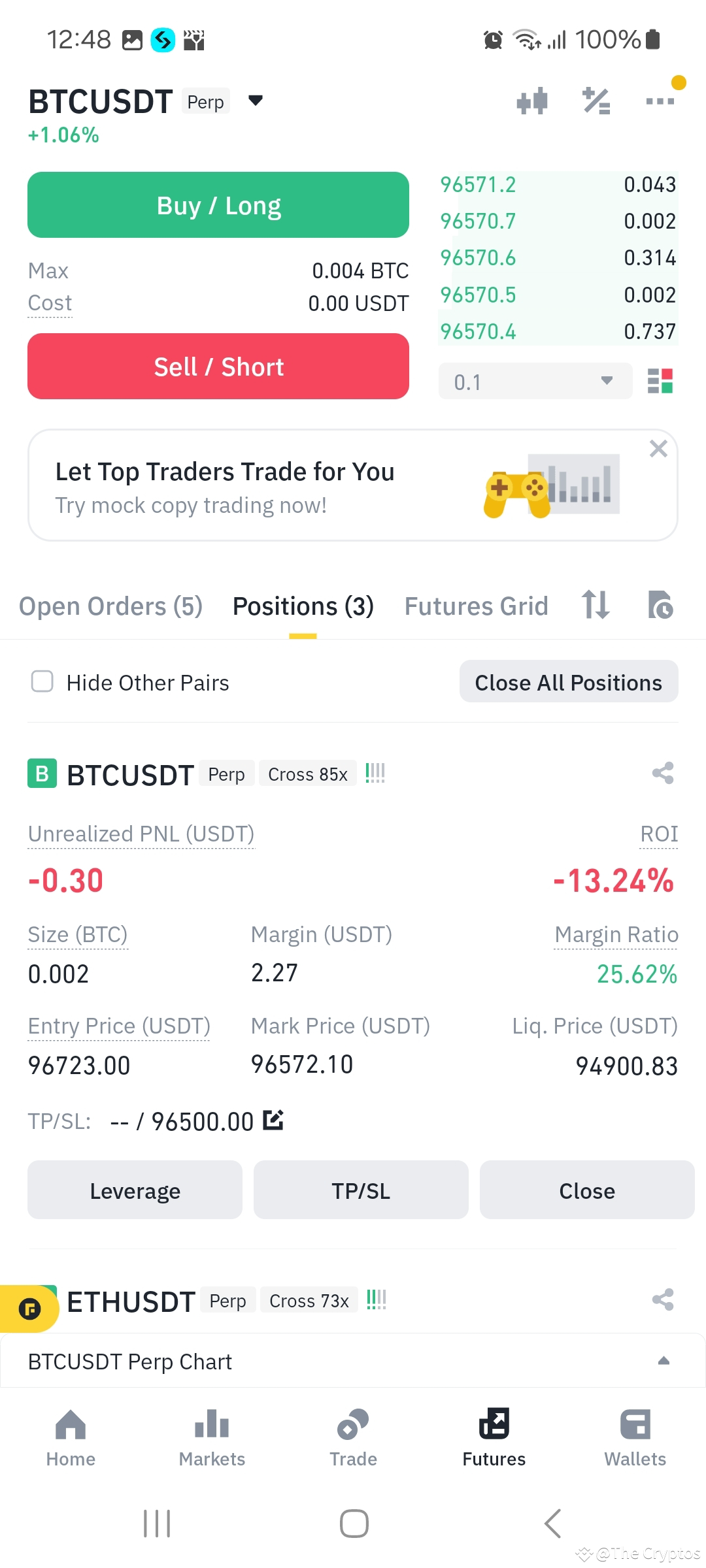Switch to the Futures Grid tab
Screen dimensions: 706x1568
point(475,606)
